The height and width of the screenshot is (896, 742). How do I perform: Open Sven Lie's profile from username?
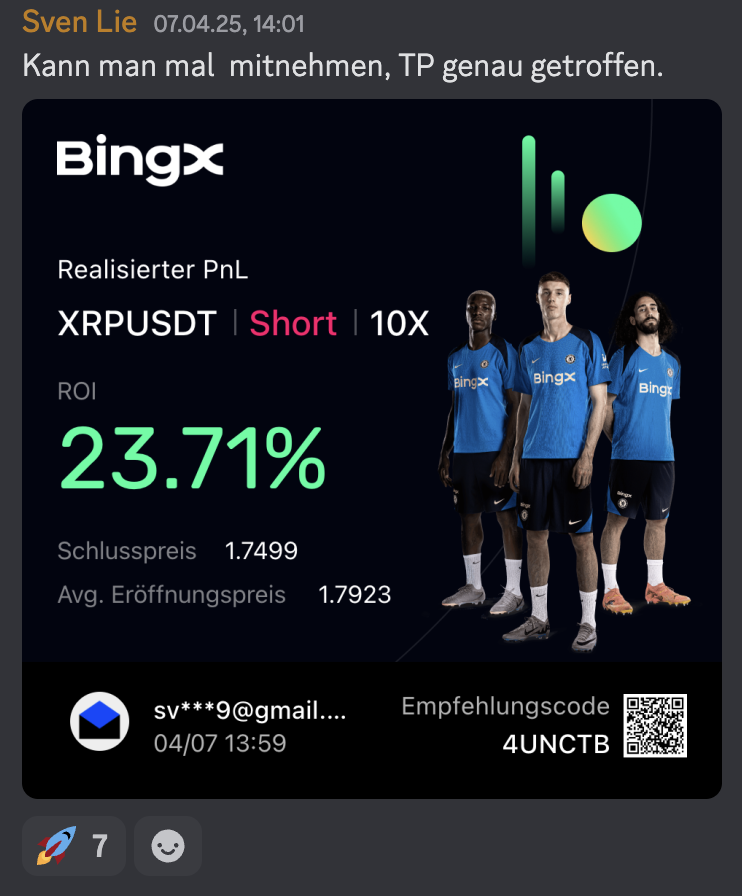tap(79, 21)
